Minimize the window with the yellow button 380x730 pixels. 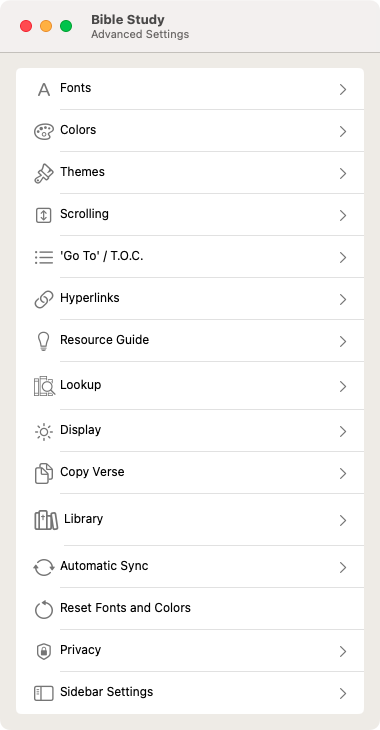point(46,26)
